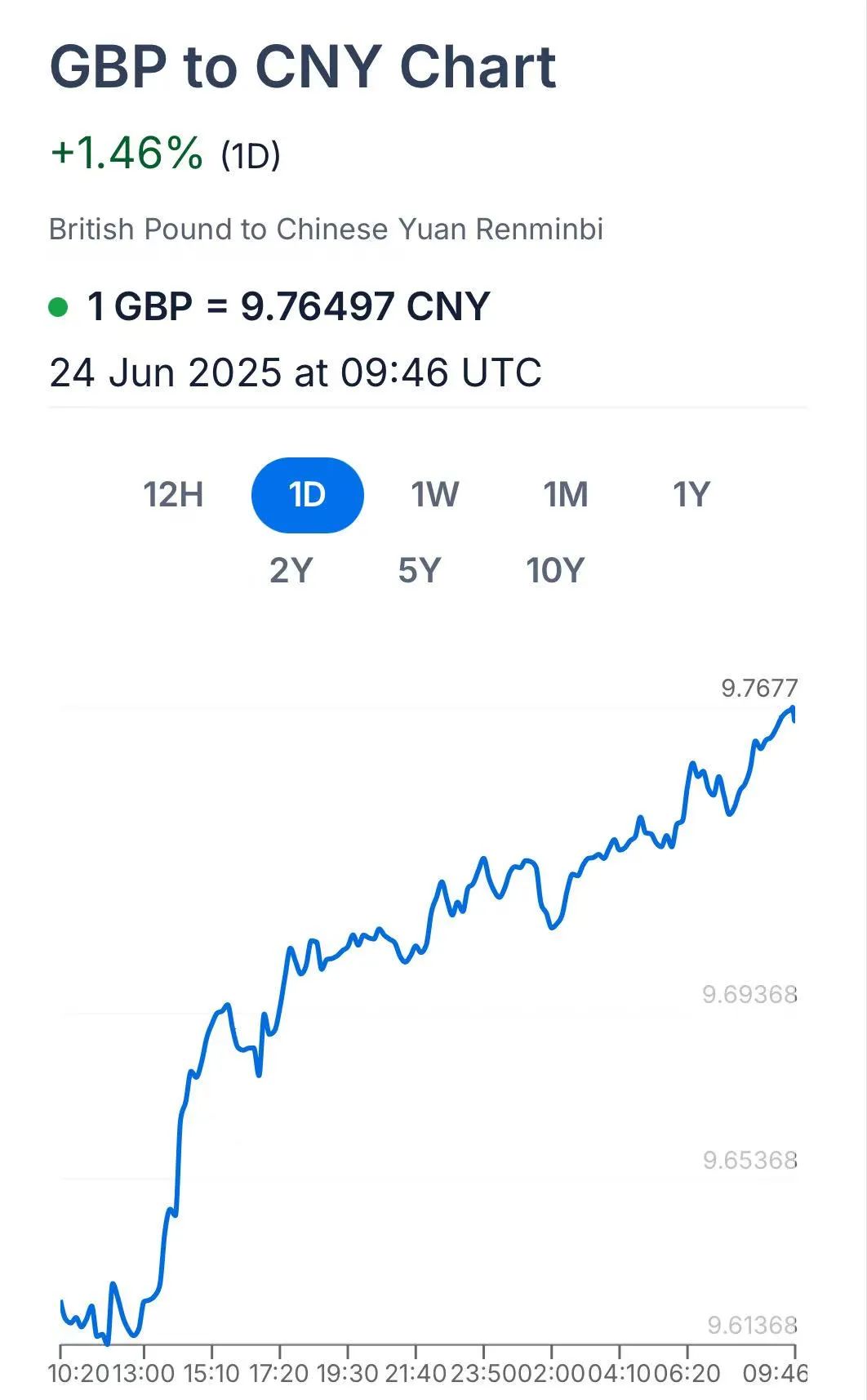Switch to the 1M chart range
Viewport: 867px width, 1400px height.
[566, 495]
